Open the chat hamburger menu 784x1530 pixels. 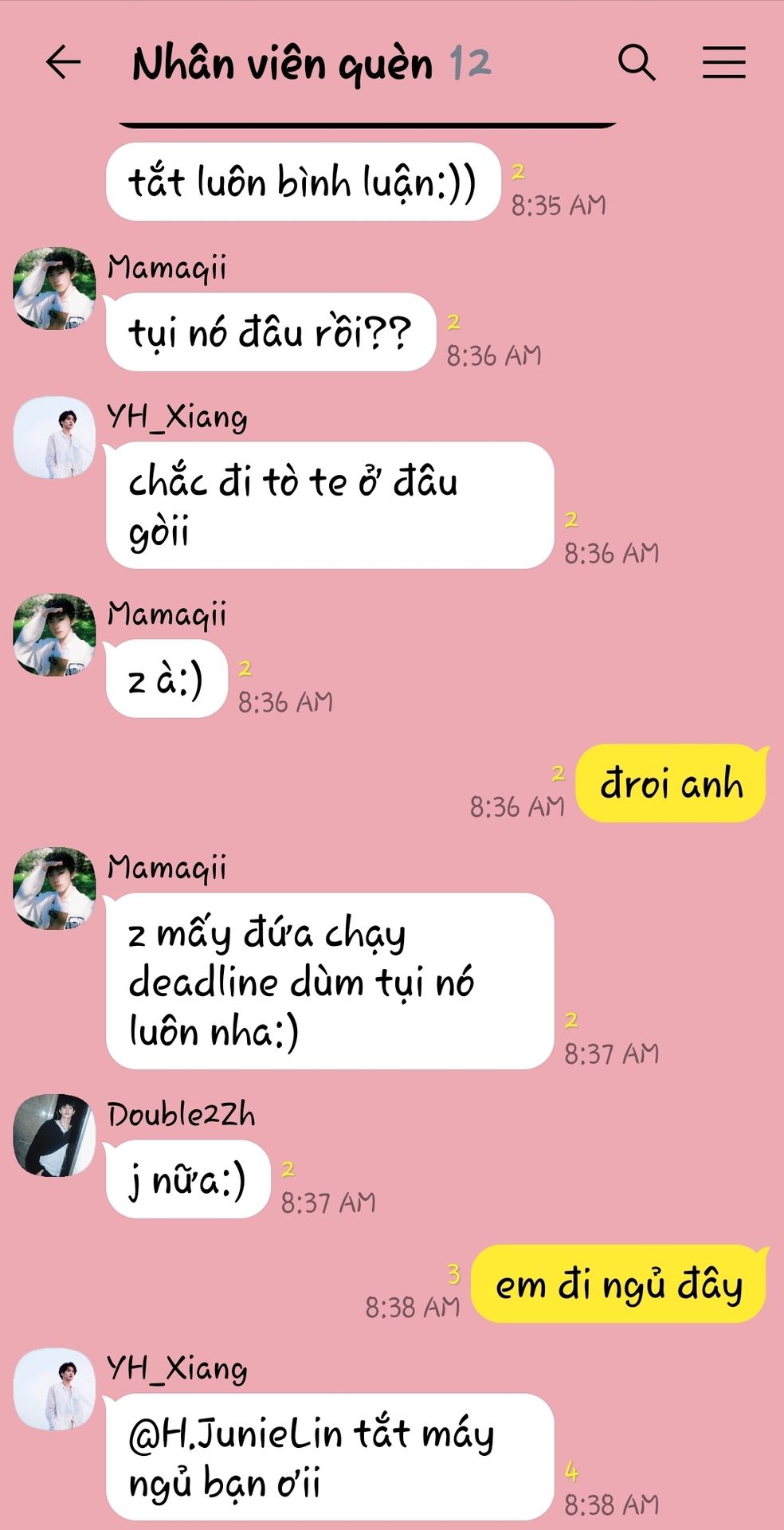723,62
